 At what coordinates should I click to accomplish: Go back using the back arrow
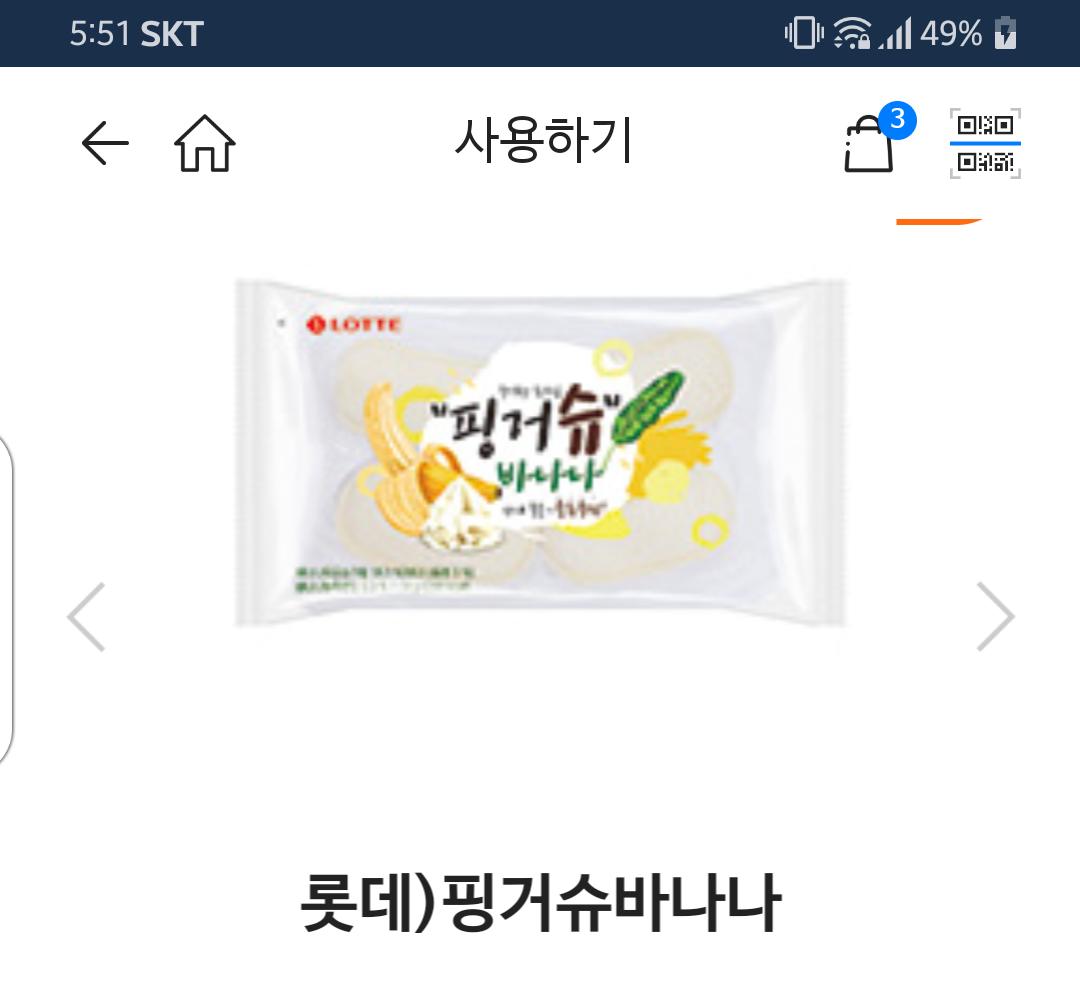(x=105, y=144)
